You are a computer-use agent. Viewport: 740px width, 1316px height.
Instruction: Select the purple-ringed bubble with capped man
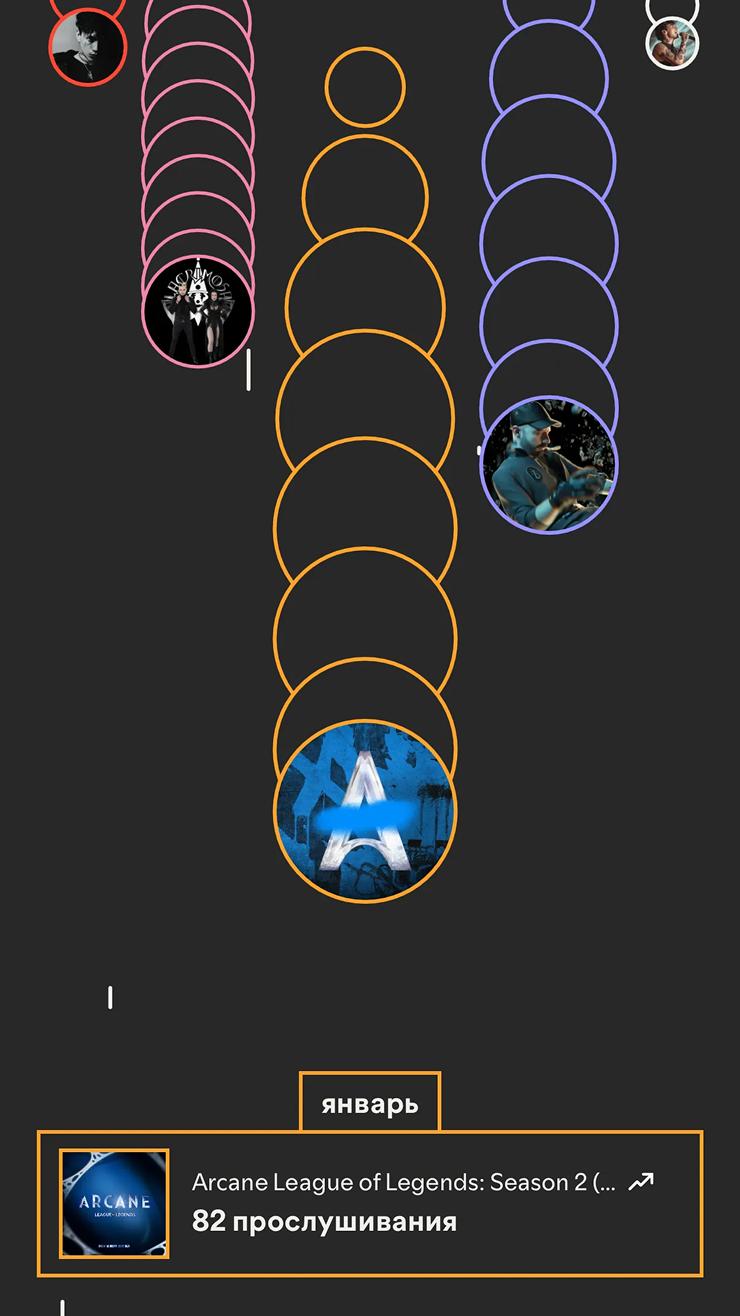coord(548,466)
